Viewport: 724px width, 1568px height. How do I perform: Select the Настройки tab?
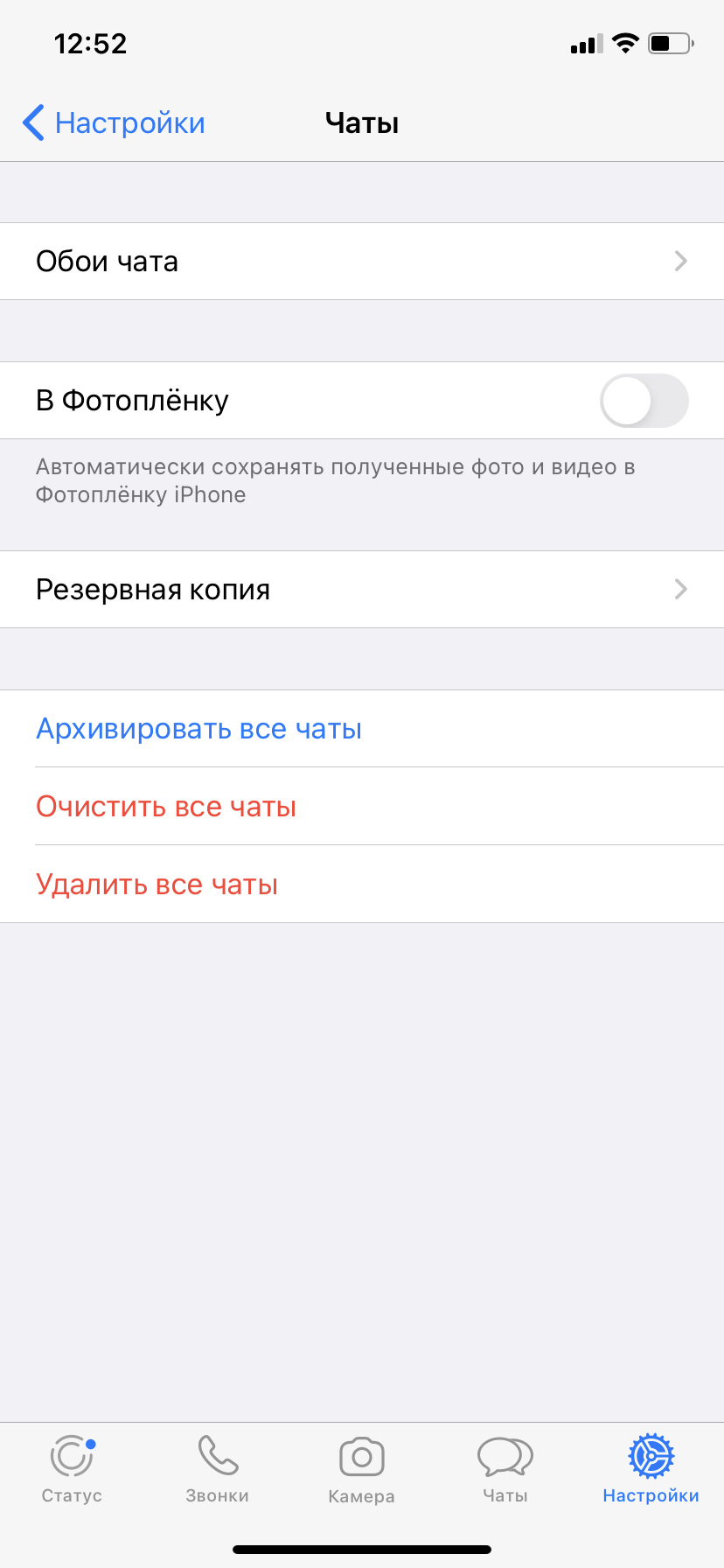point(651,1470)
